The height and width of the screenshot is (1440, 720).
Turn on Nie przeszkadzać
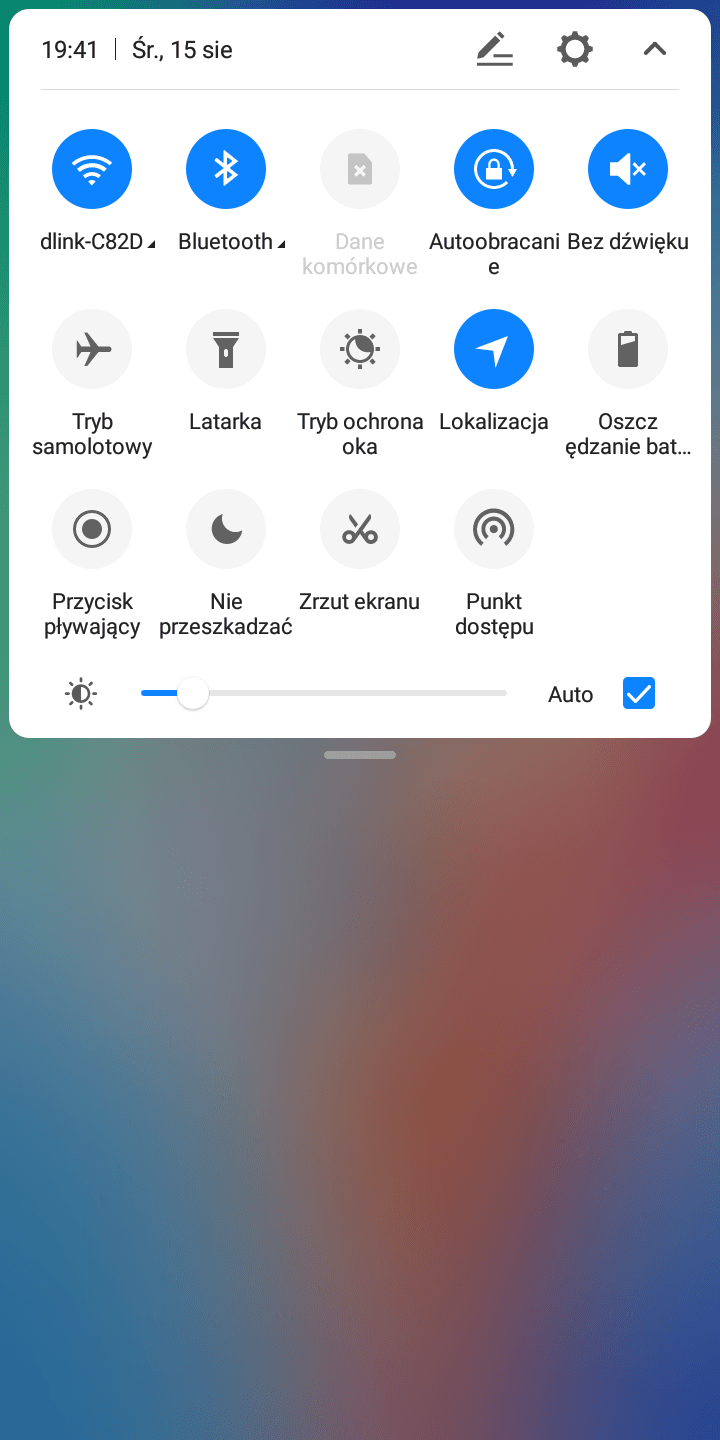point(226,530)
